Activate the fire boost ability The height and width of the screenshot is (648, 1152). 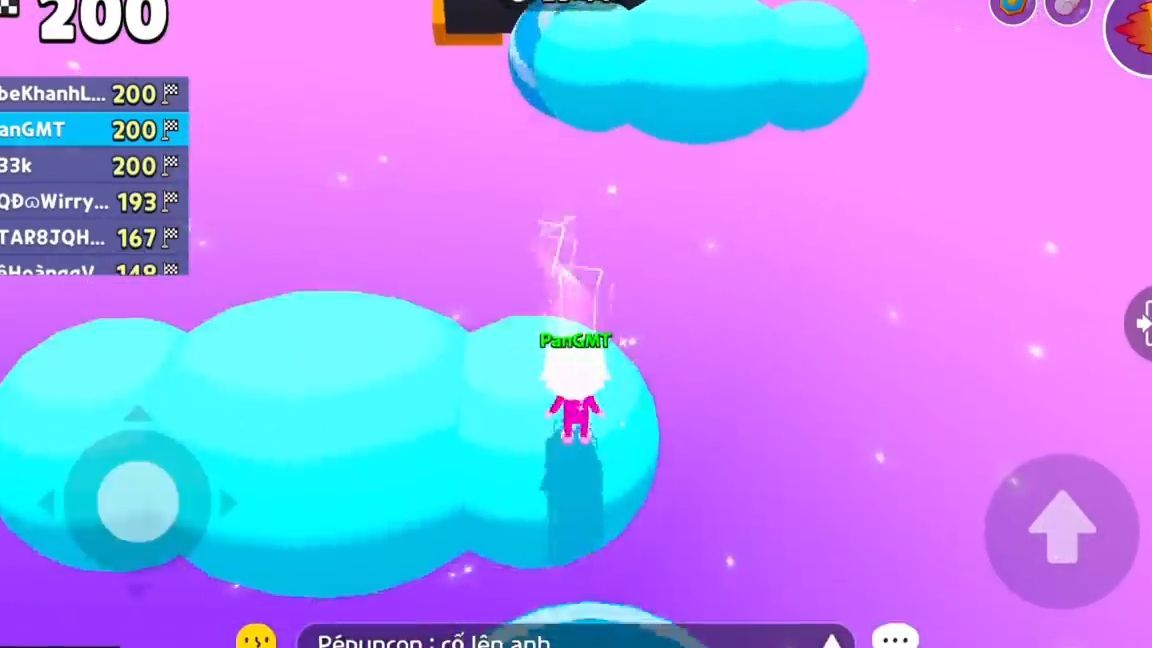[1133, 32]
